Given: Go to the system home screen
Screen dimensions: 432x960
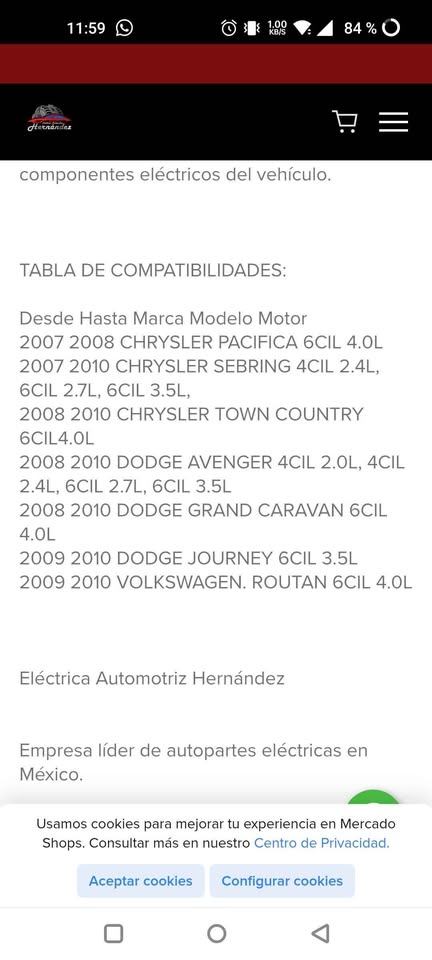Looking at the screenshot, I should coord(217,934).
